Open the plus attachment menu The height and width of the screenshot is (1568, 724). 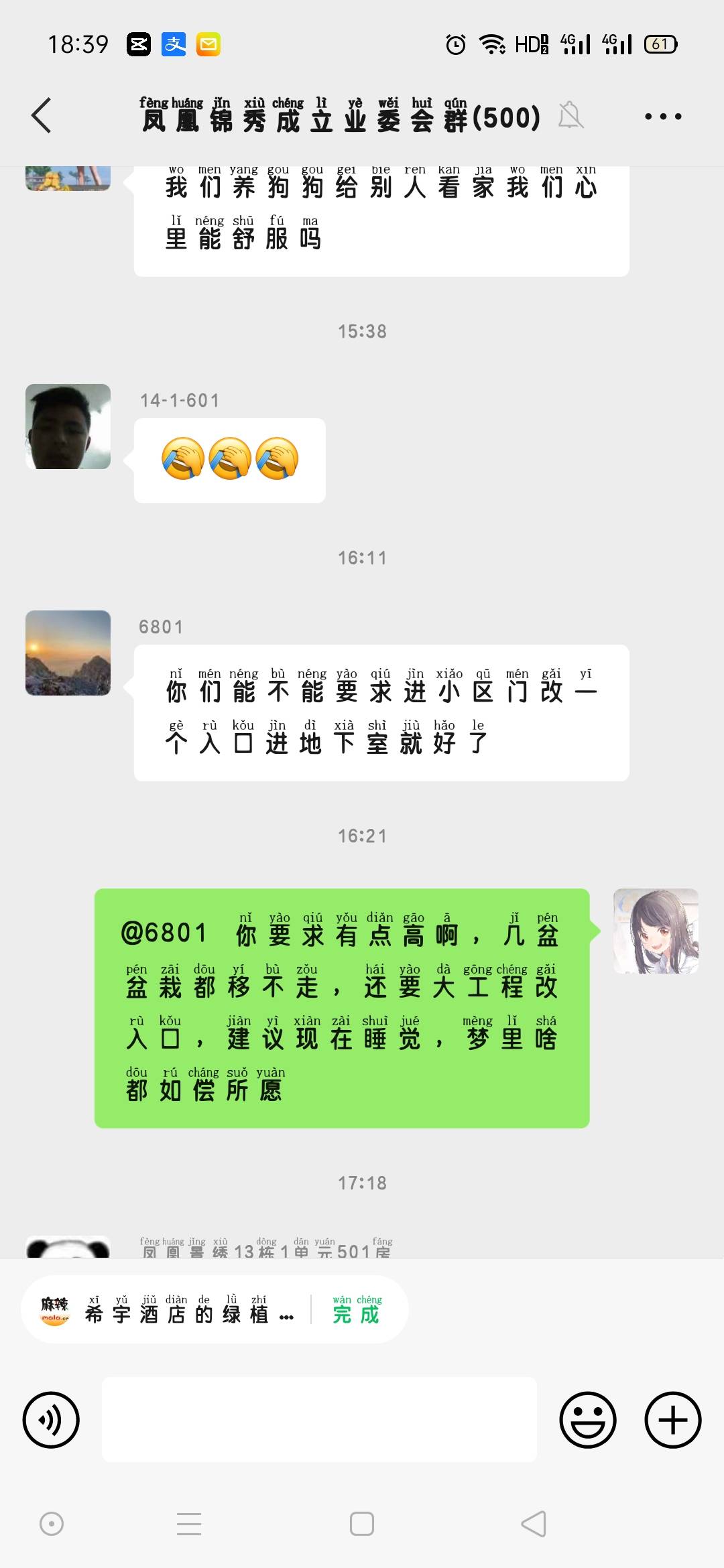672,1420
